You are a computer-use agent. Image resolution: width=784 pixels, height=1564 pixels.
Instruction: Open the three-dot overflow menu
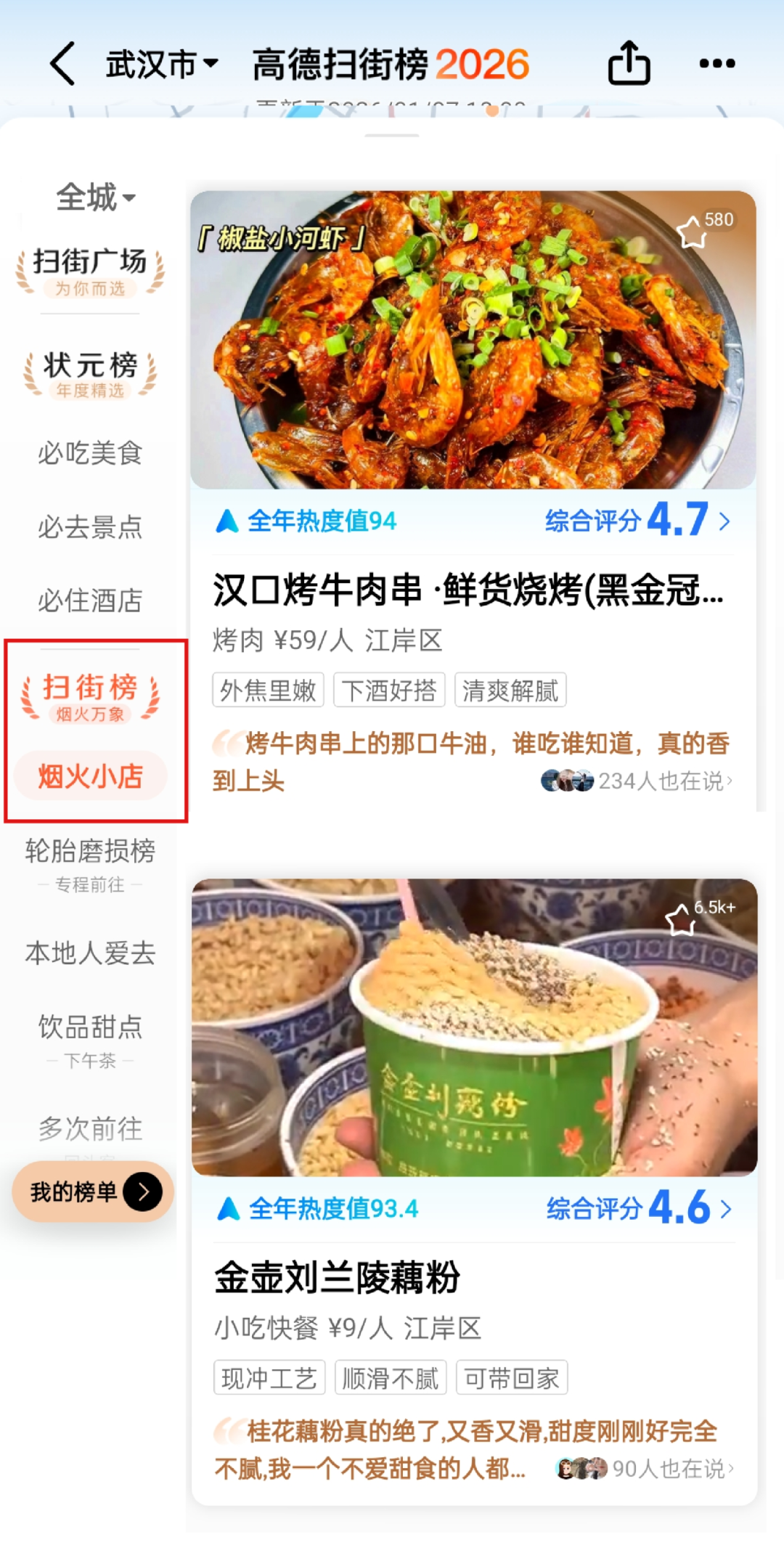tap(716, 64)
